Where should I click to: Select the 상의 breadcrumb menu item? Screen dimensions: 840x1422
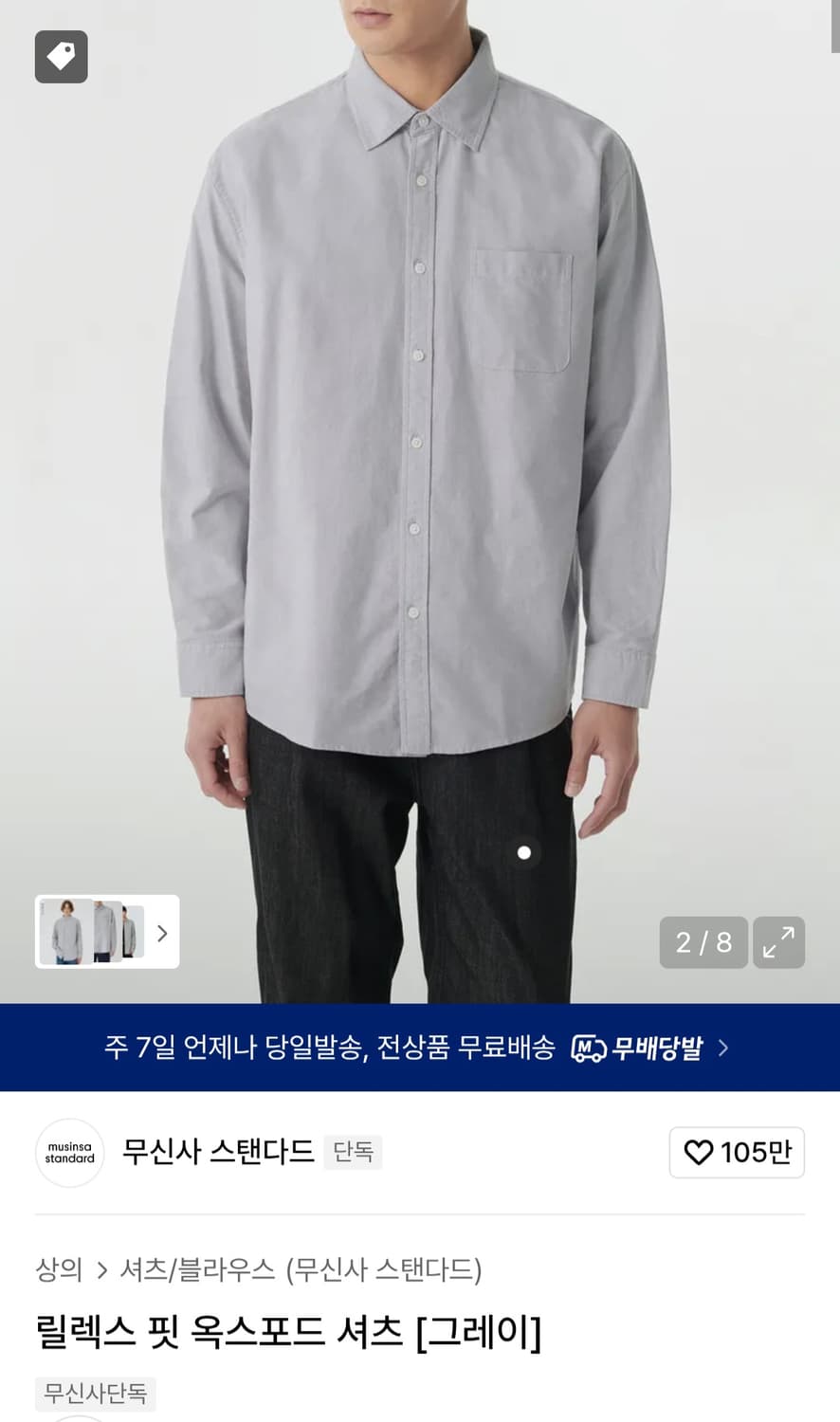point(59,1271)
